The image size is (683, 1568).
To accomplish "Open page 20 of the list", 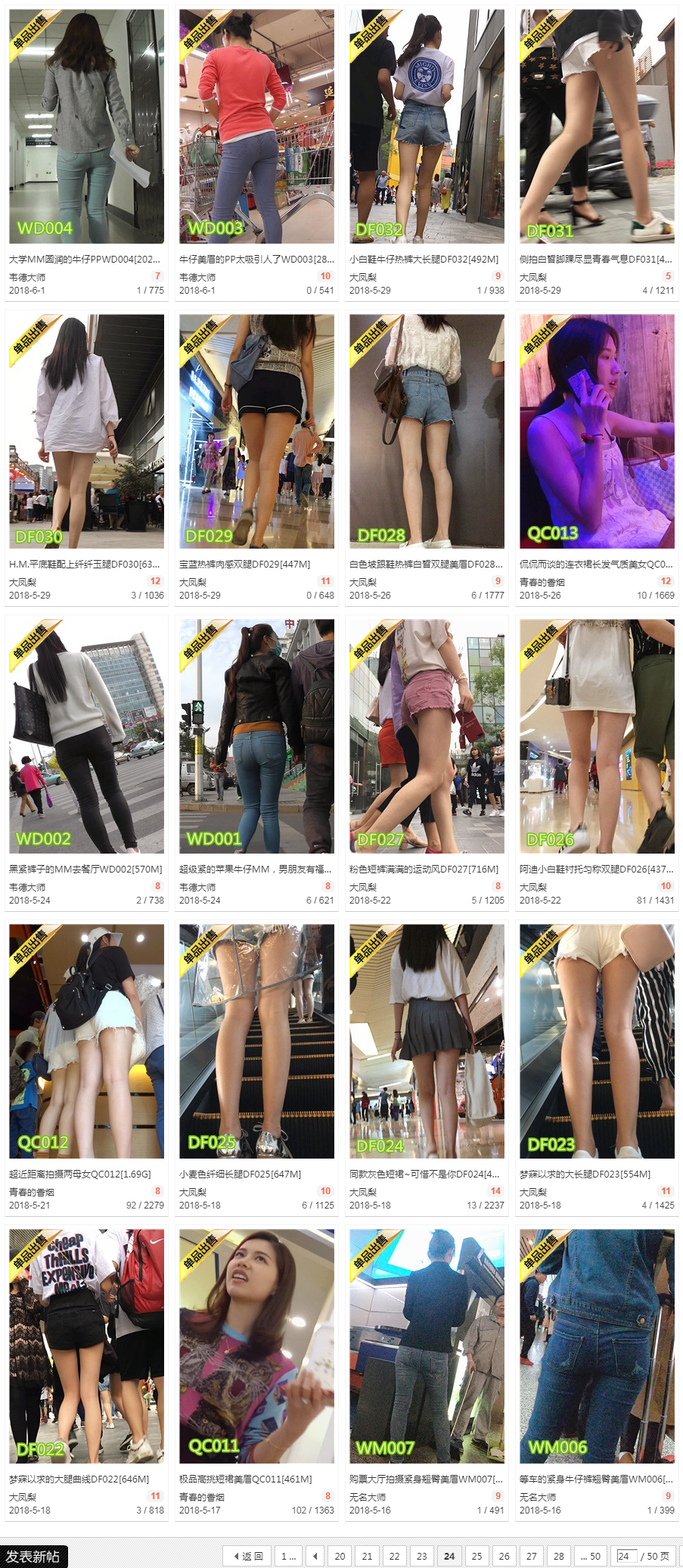I will tap(340, 1556).
